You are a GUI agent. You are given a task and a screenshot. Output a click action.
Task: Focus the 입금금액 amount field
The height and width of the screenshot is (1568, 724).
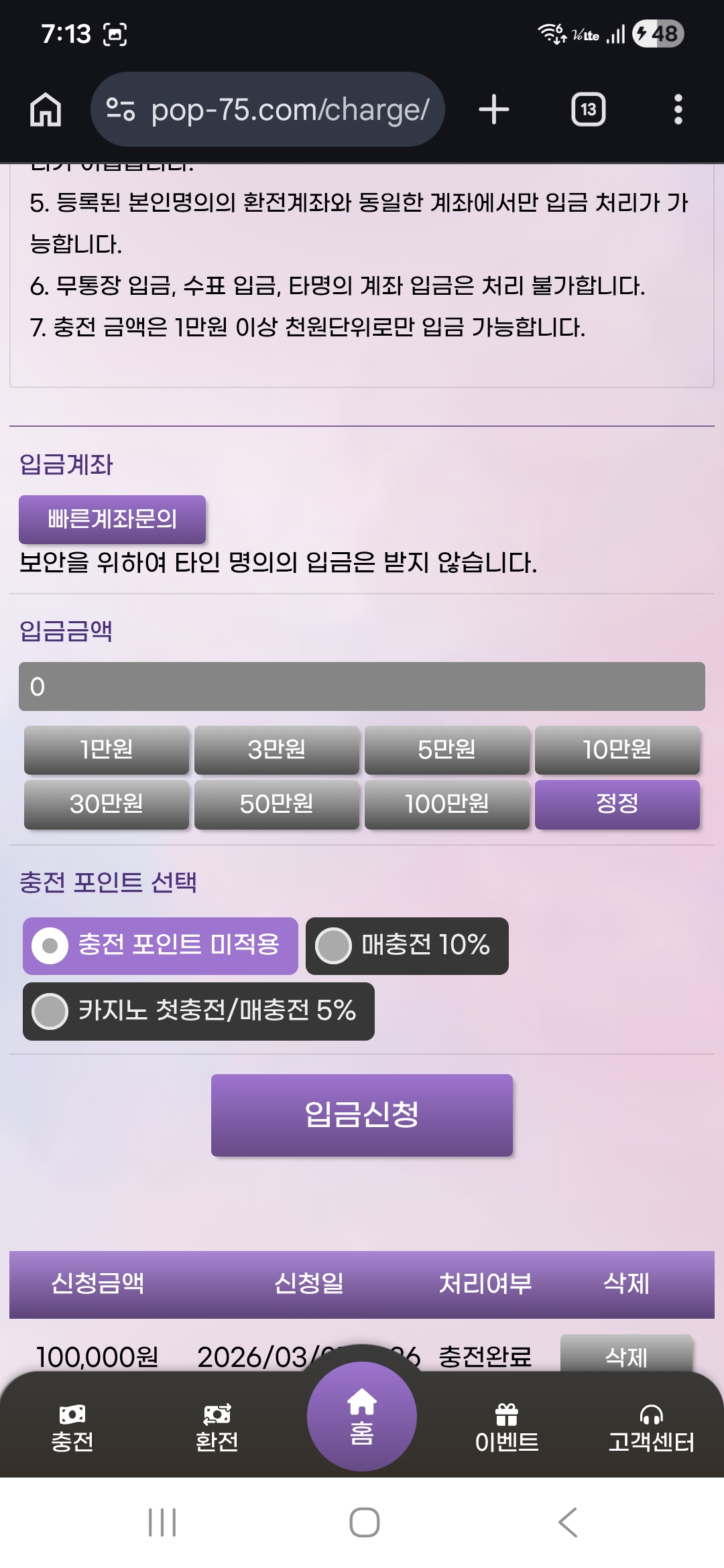[x=362, y=687]
